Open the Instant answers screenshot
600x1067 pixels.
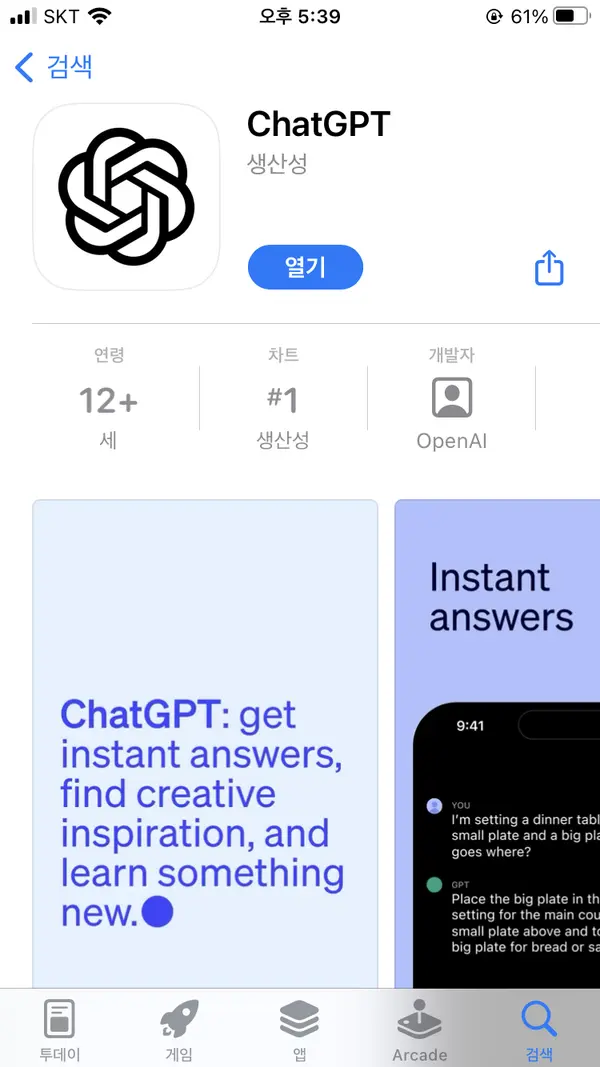tap(497, 740)
